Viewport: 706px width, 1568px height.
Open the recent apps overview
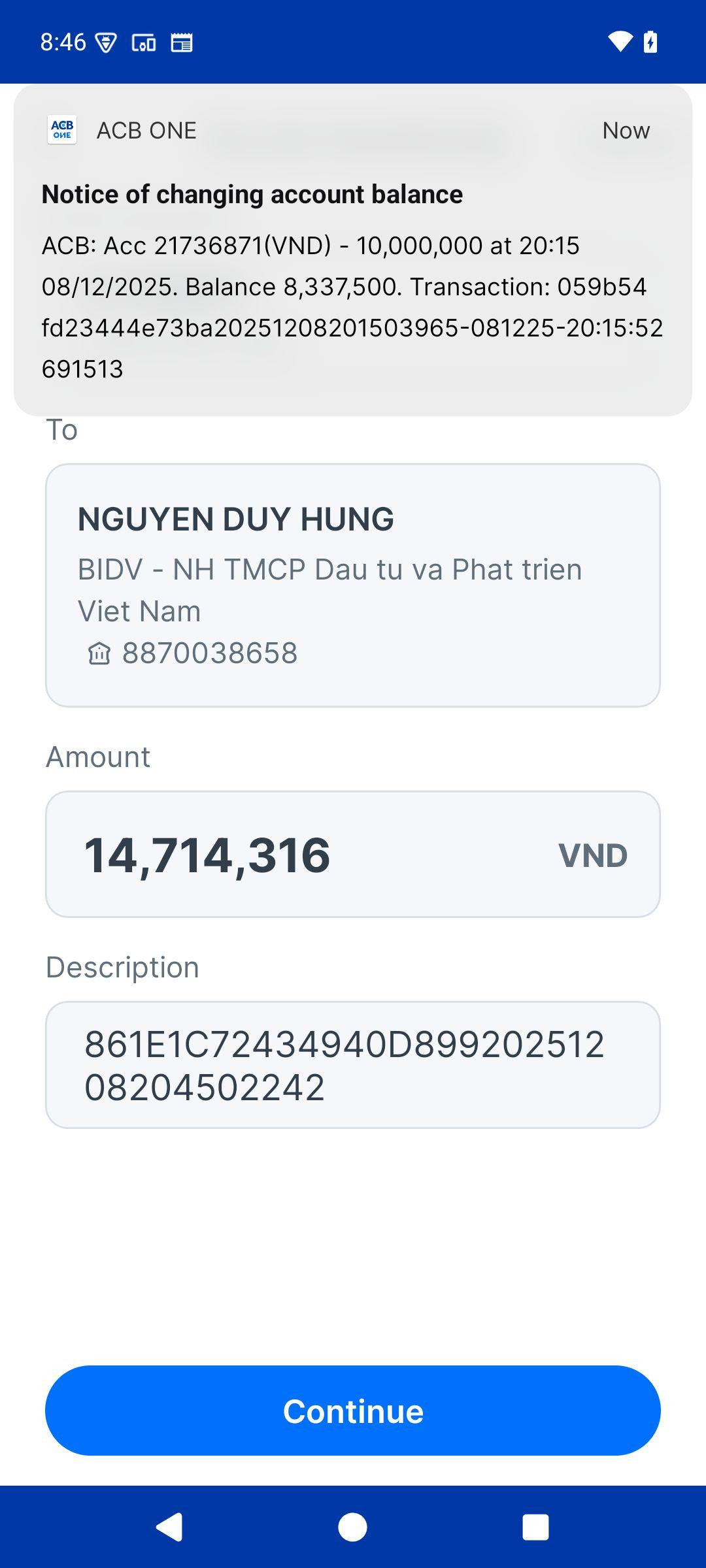point(535,1527)
